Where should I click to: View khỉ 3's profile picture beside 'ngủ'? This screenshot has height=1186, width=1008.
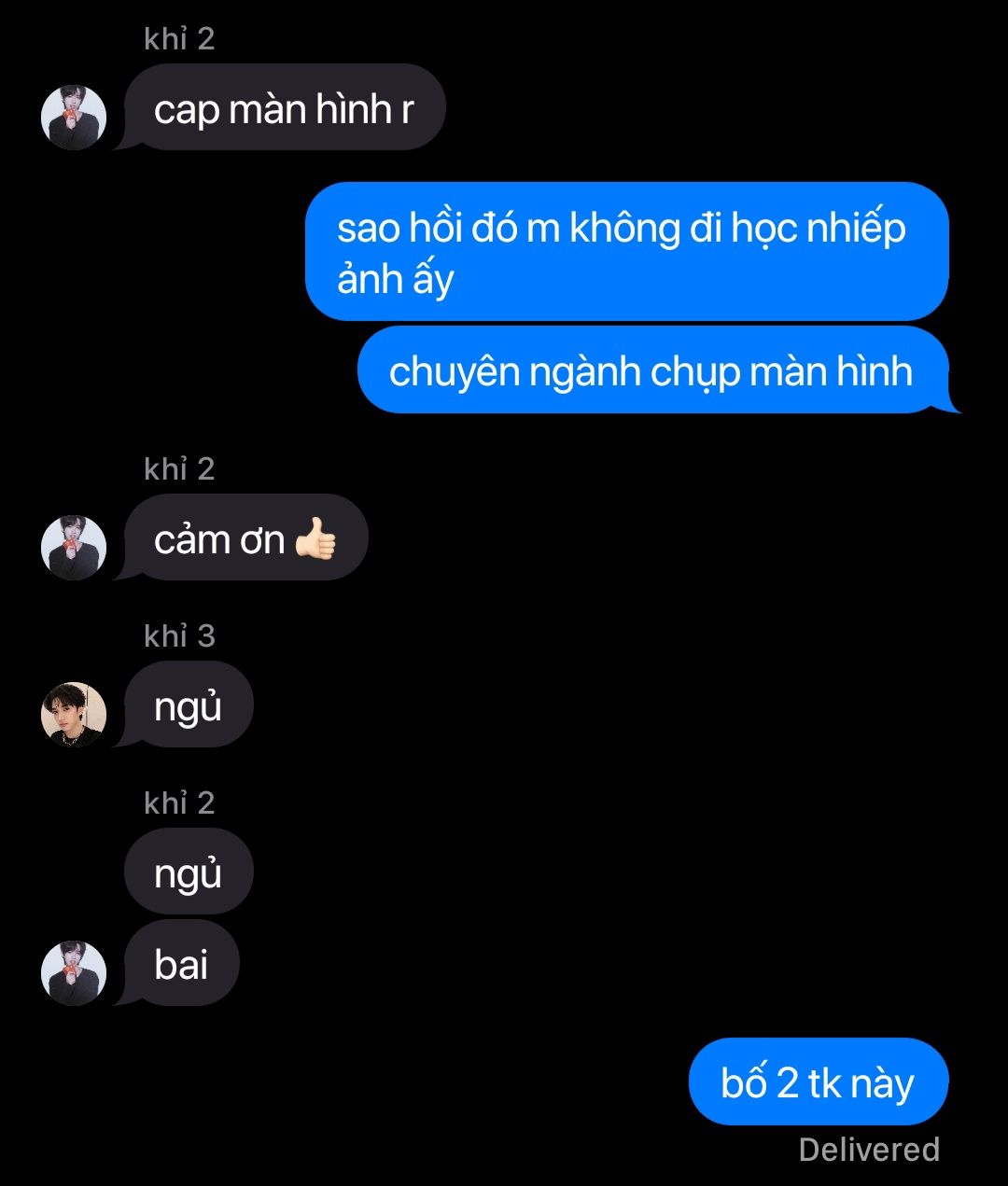click(x=74, y=715)
